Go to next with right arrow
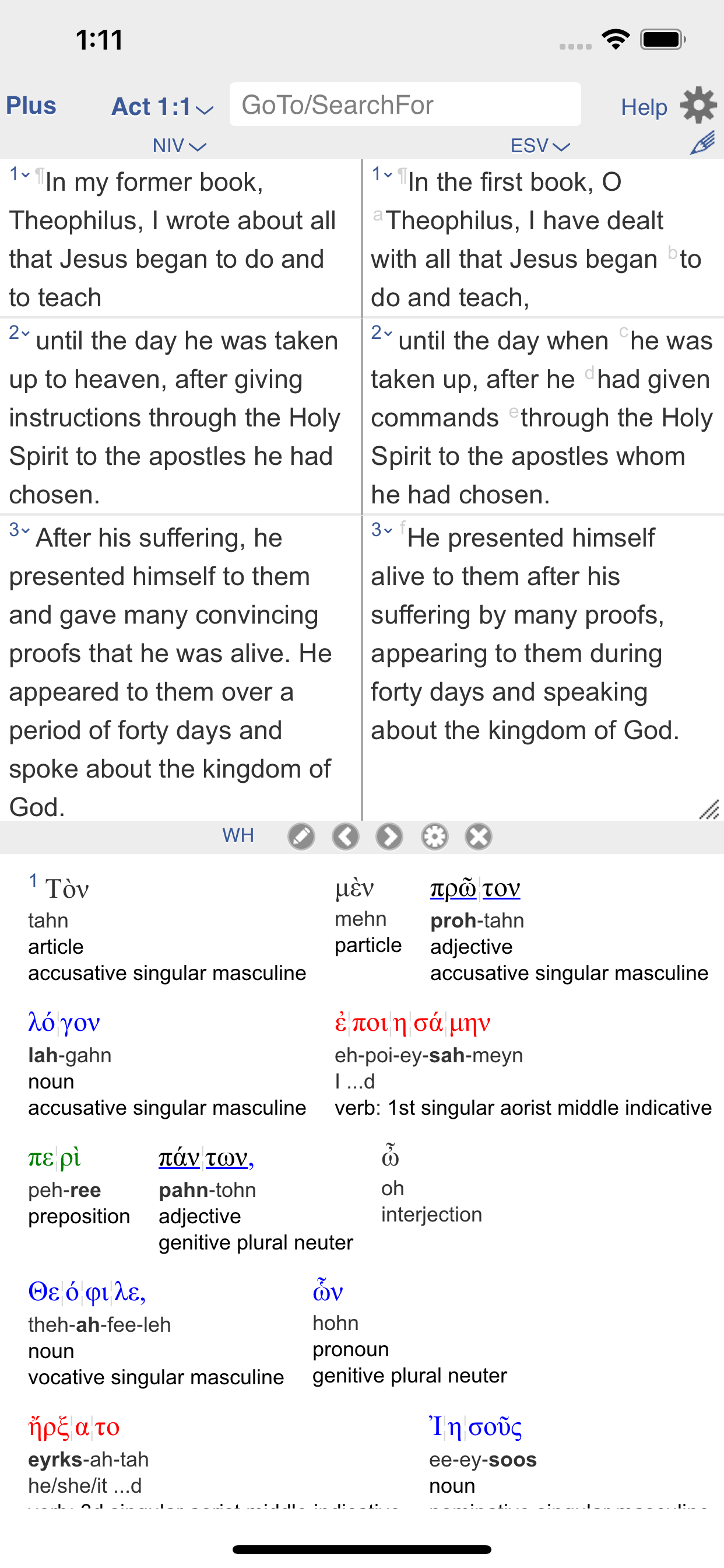This screenshot has width=724, height=1568. click(389, 837)
